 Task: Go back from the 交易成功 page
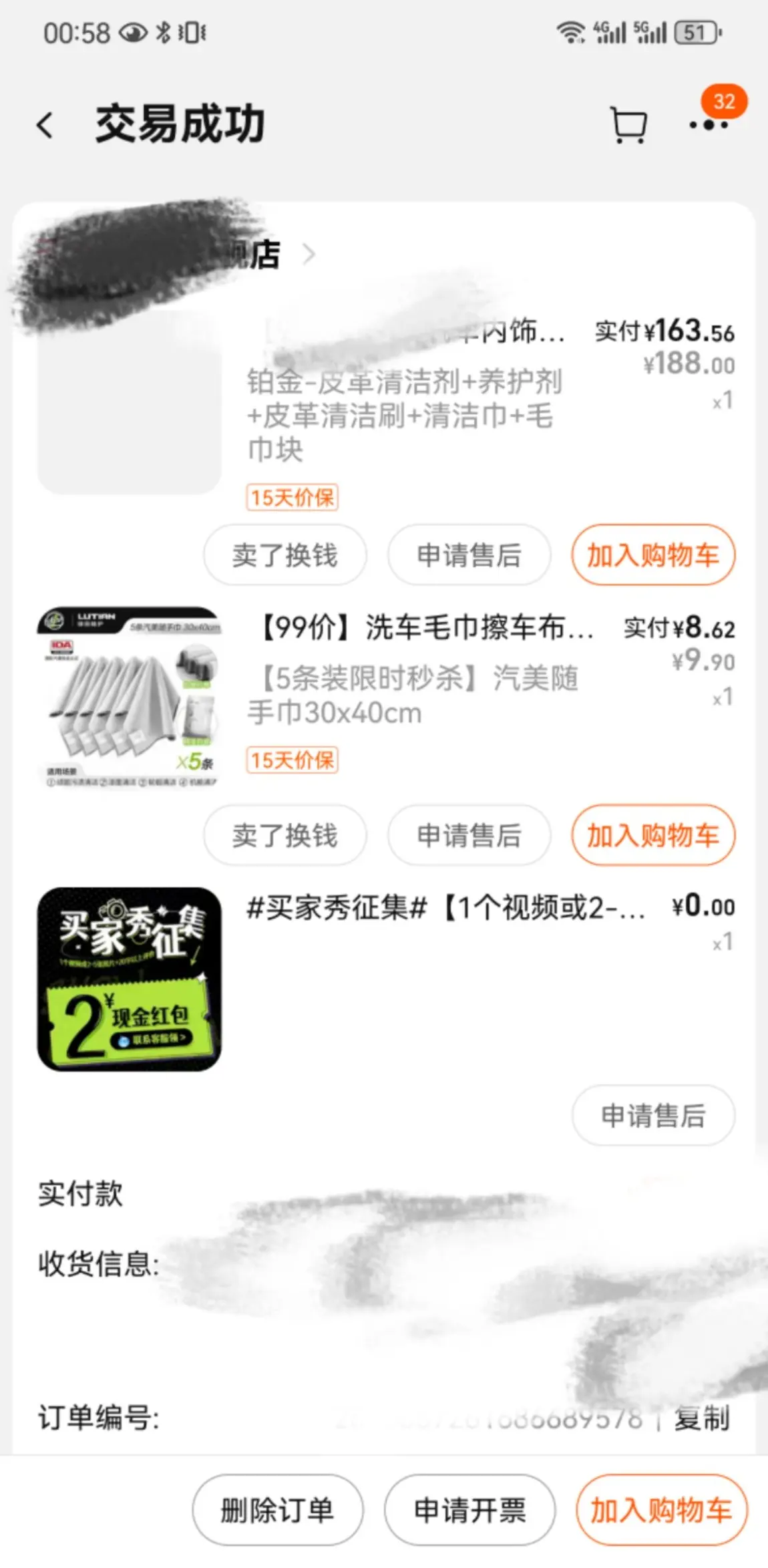point(45,125)
